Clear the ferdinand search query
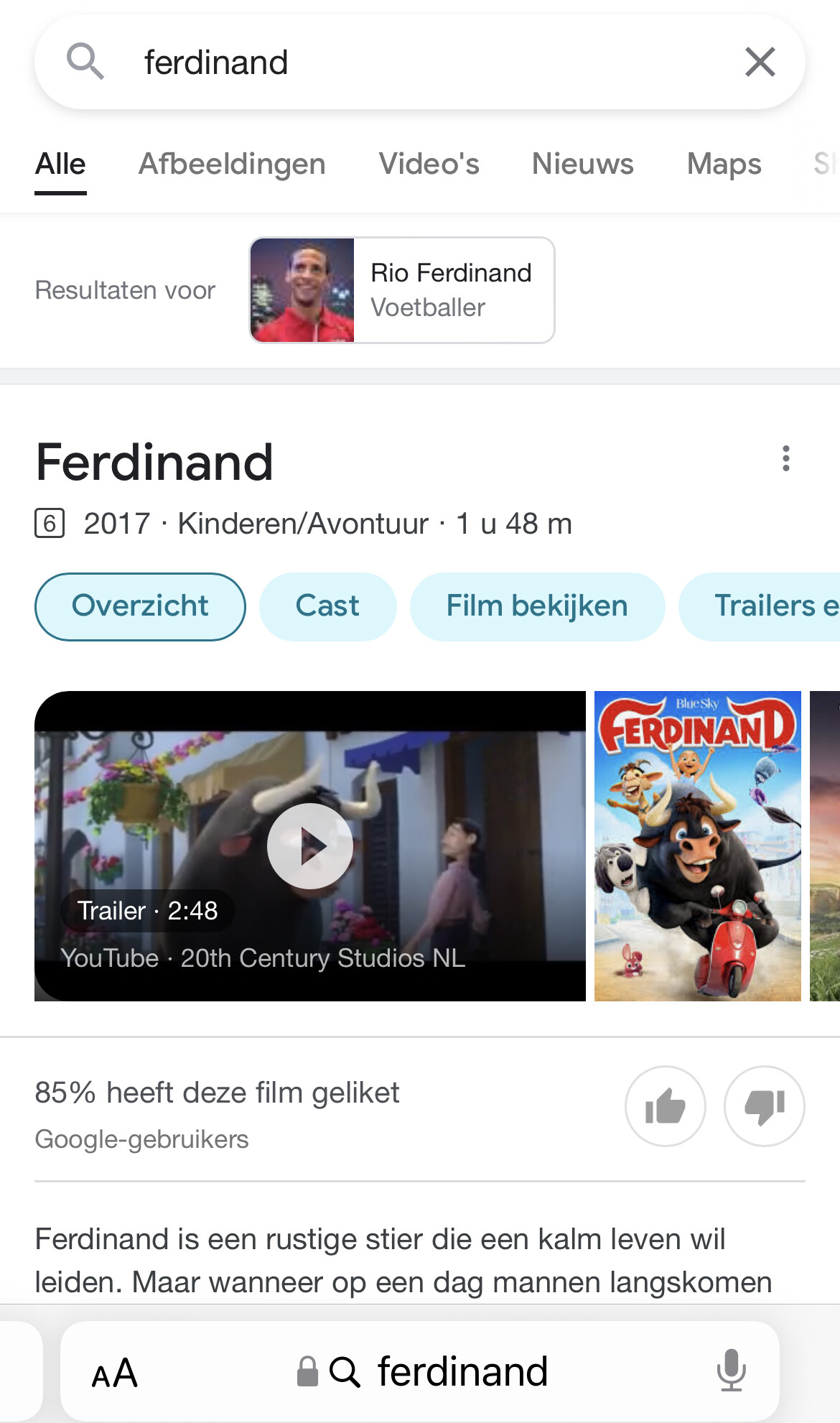Viewport: 840px width, 1423px height. [760, 62]
